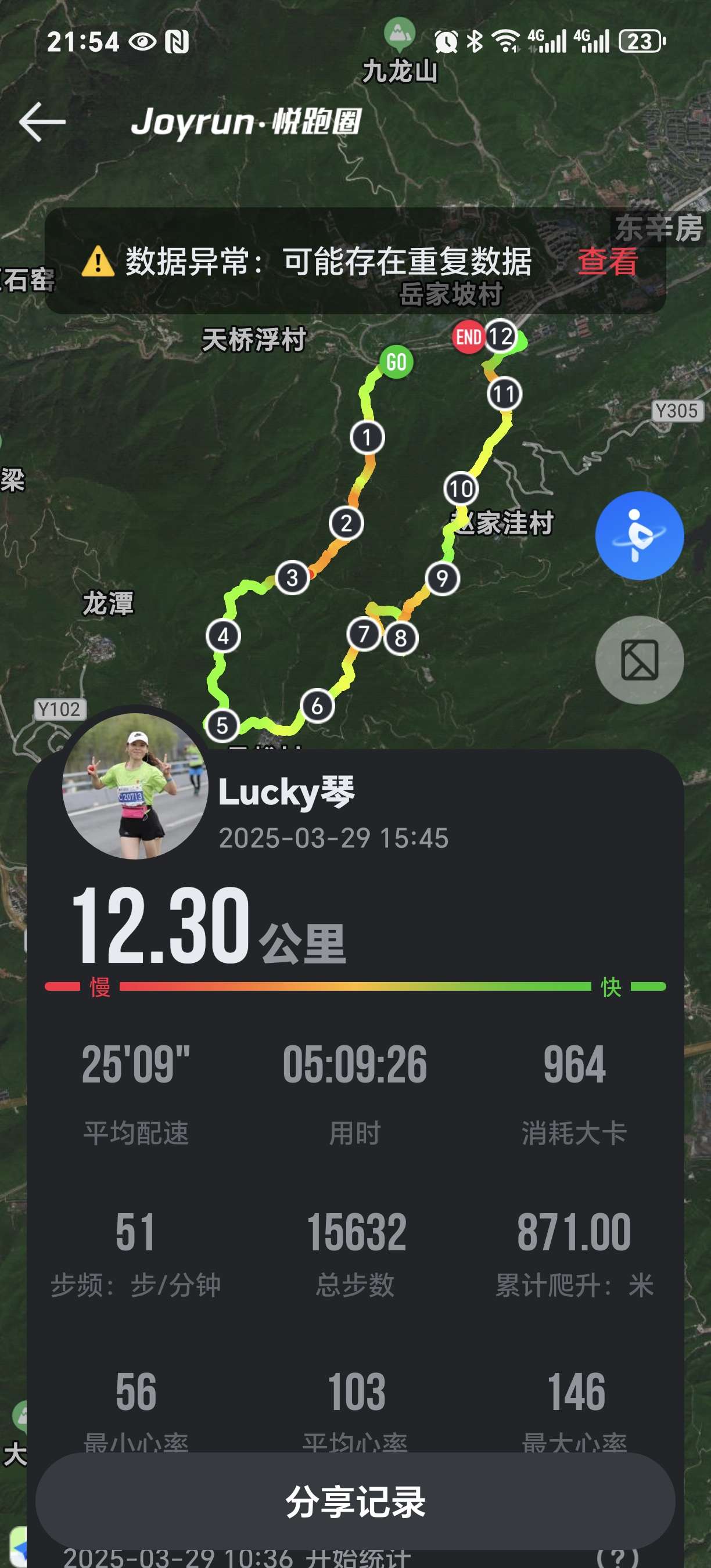
Task: Open the red 查看 link in the alert
Action: (x=606, y=262)
